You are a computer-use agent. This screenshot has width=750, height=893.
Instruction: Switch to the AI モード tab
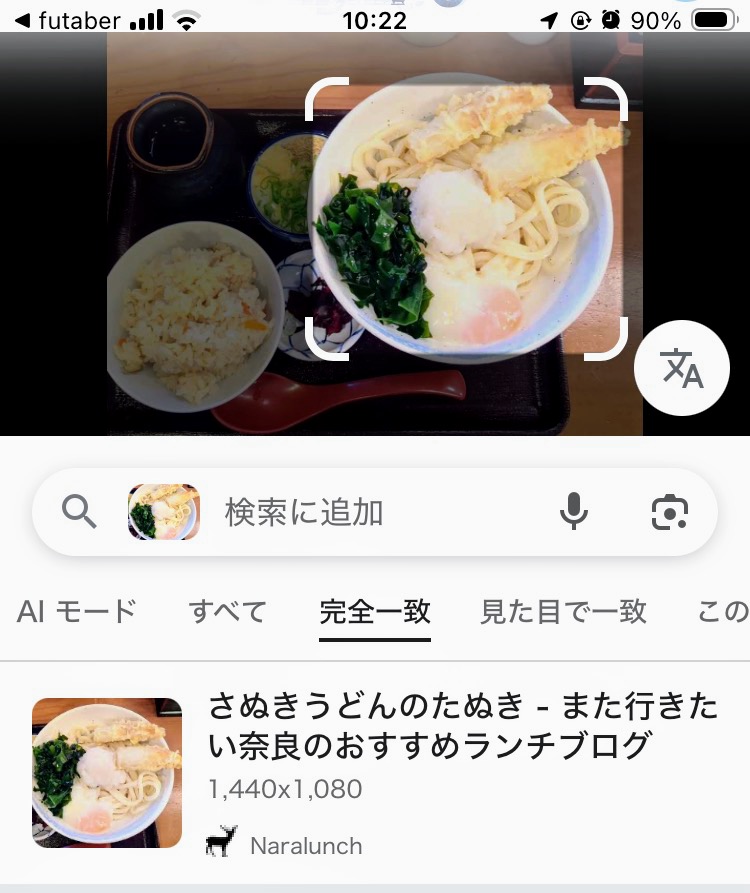click(x=77, y=611)
